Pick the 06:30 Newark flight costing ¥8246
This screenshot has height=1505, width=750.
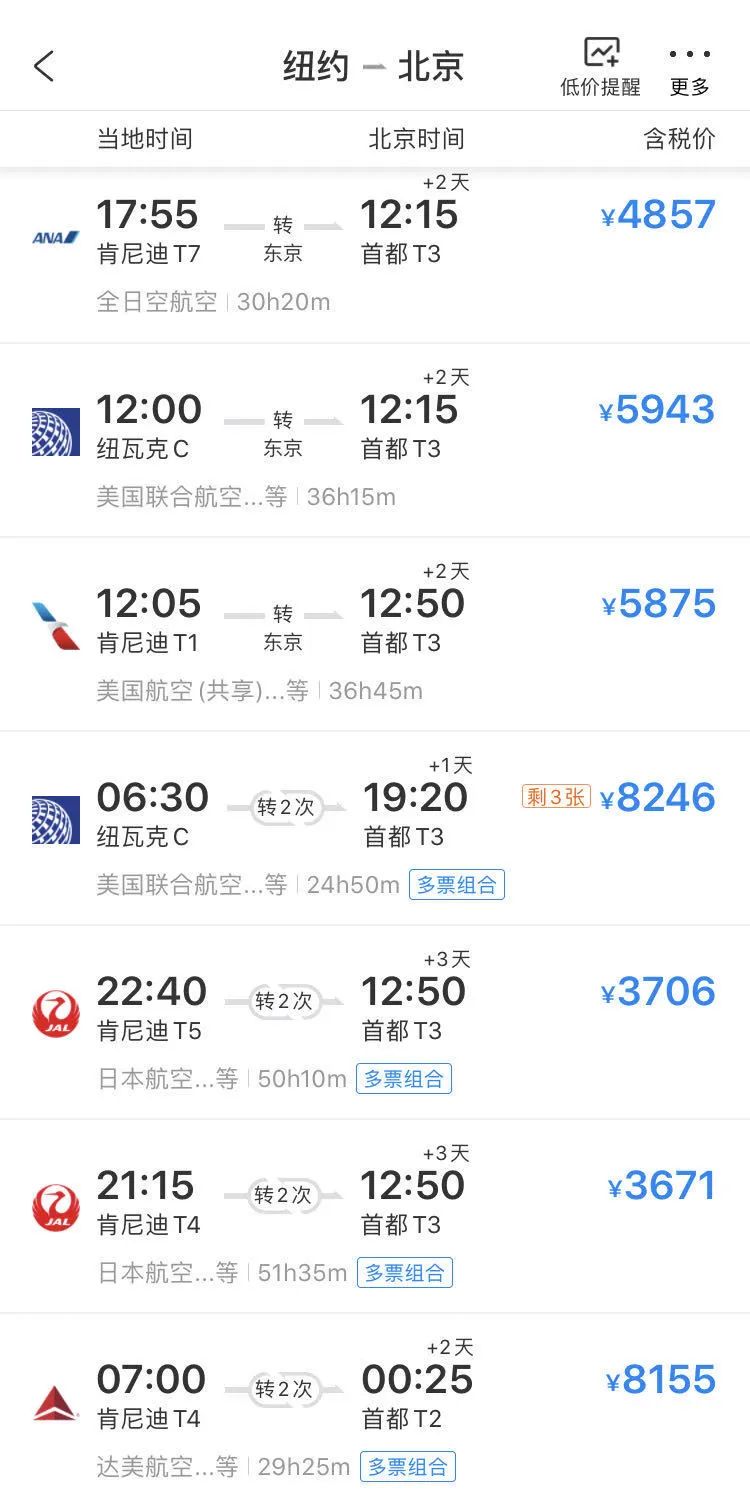[375, 829]
